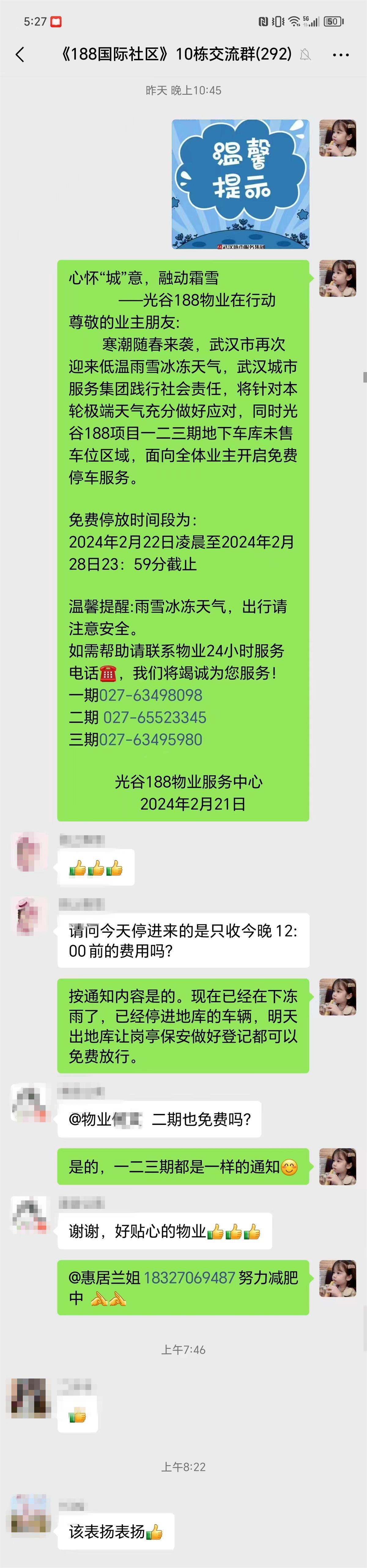This screenshot has height=1568, width=367.
Task: Open avatar next to 是的，一二三期 reply
Action: 337,1167
